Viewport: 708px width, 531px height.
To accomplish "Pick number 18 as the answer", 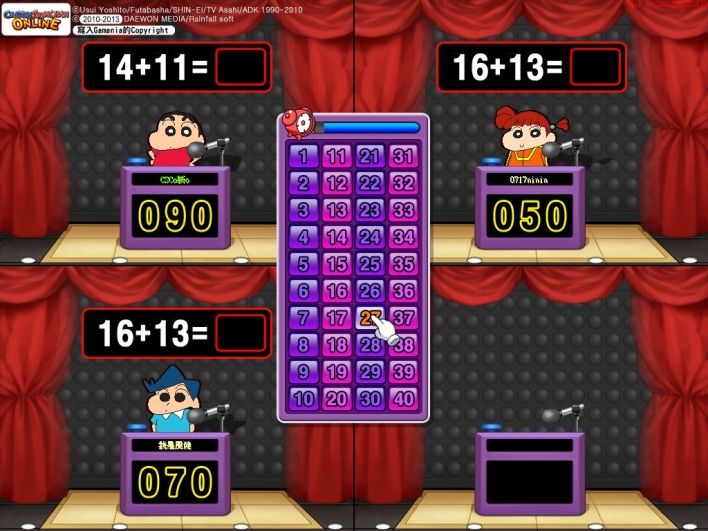I will coord(337,345).
